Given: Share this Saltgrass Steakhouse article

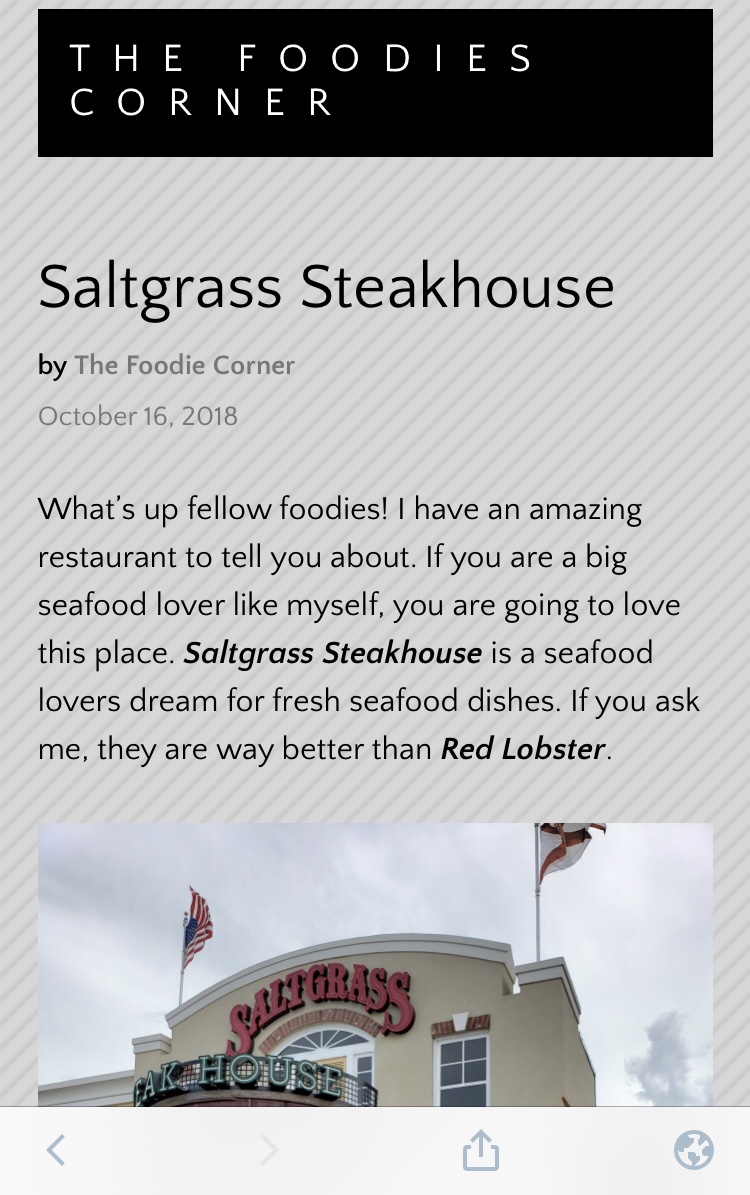Looking at the screenshot, I should point(480,1150).
